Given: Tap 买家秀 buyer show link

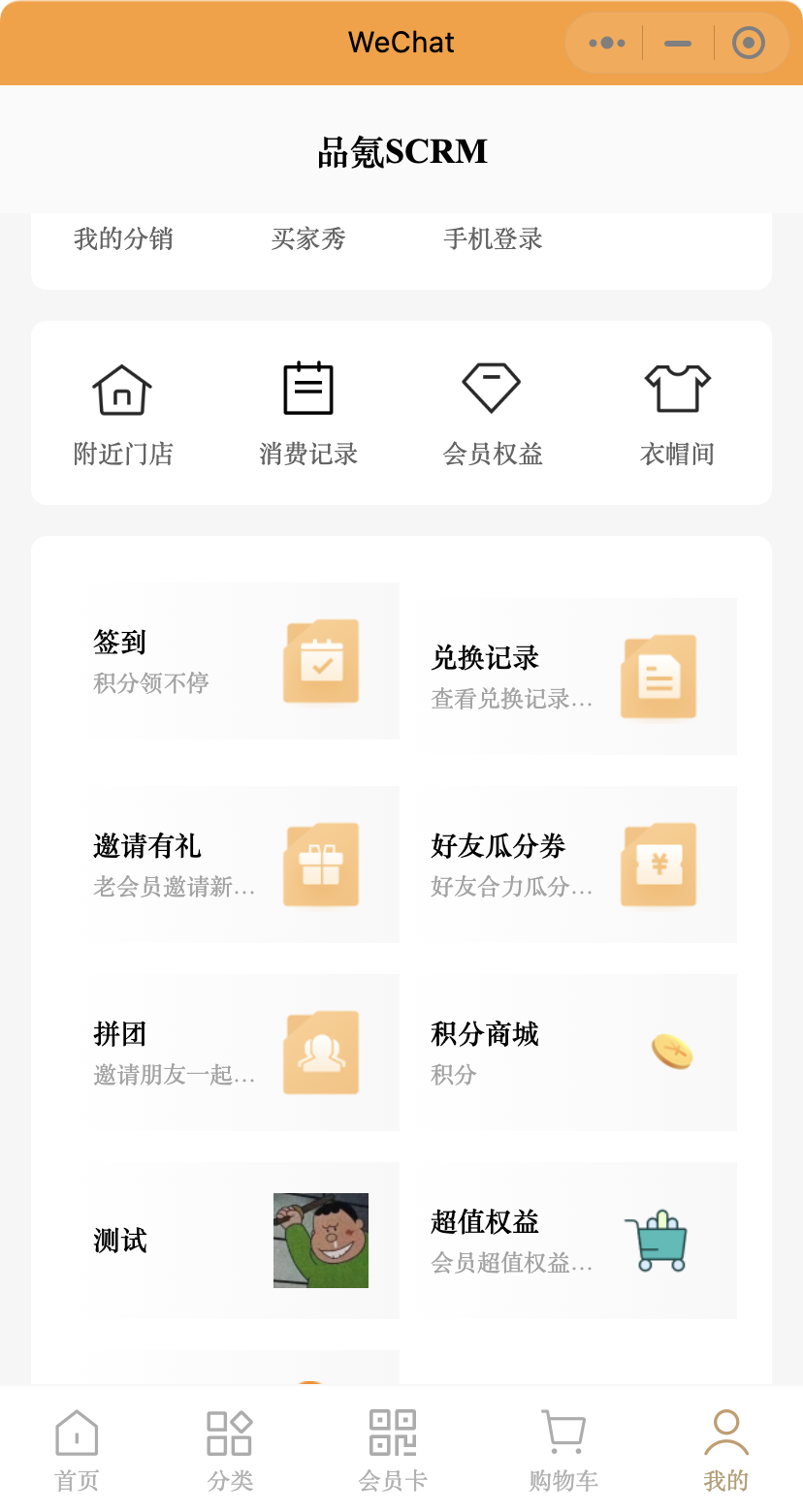Looking at the screenshot, I should click(x=308, y=239).
